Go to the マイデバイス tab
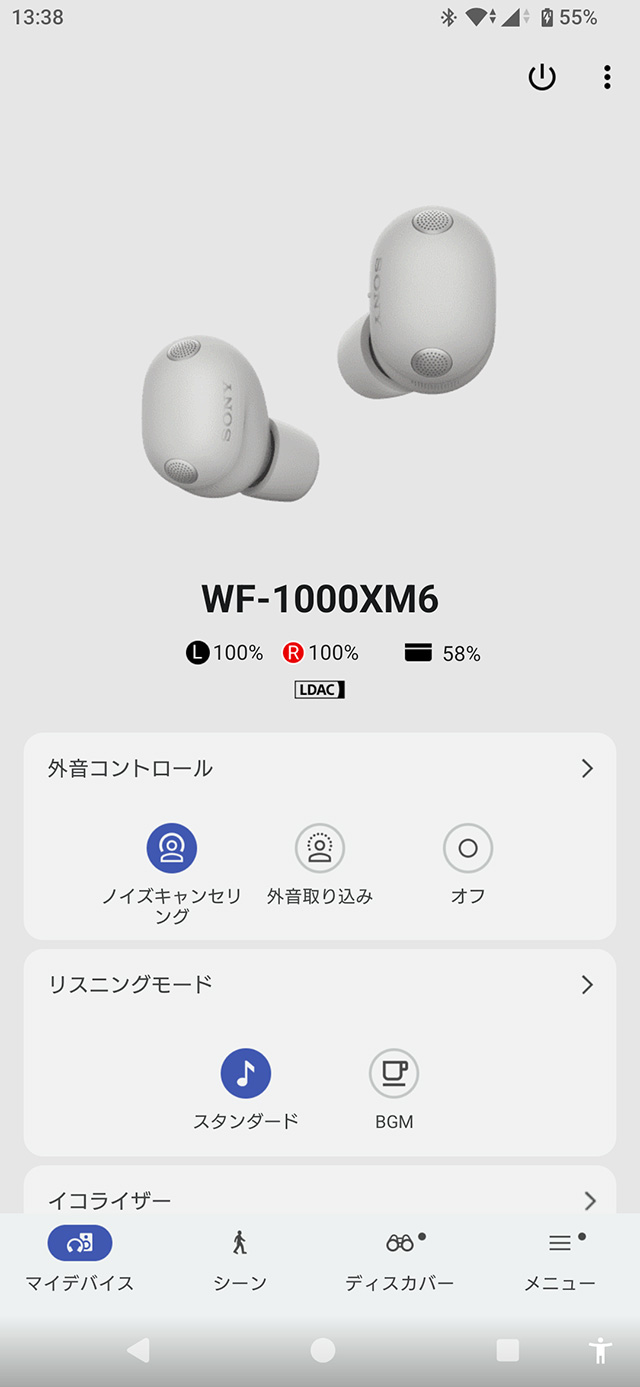The width and height of the screenshot is (640, 1387). pyautogui.click(x=80, y=1258)
